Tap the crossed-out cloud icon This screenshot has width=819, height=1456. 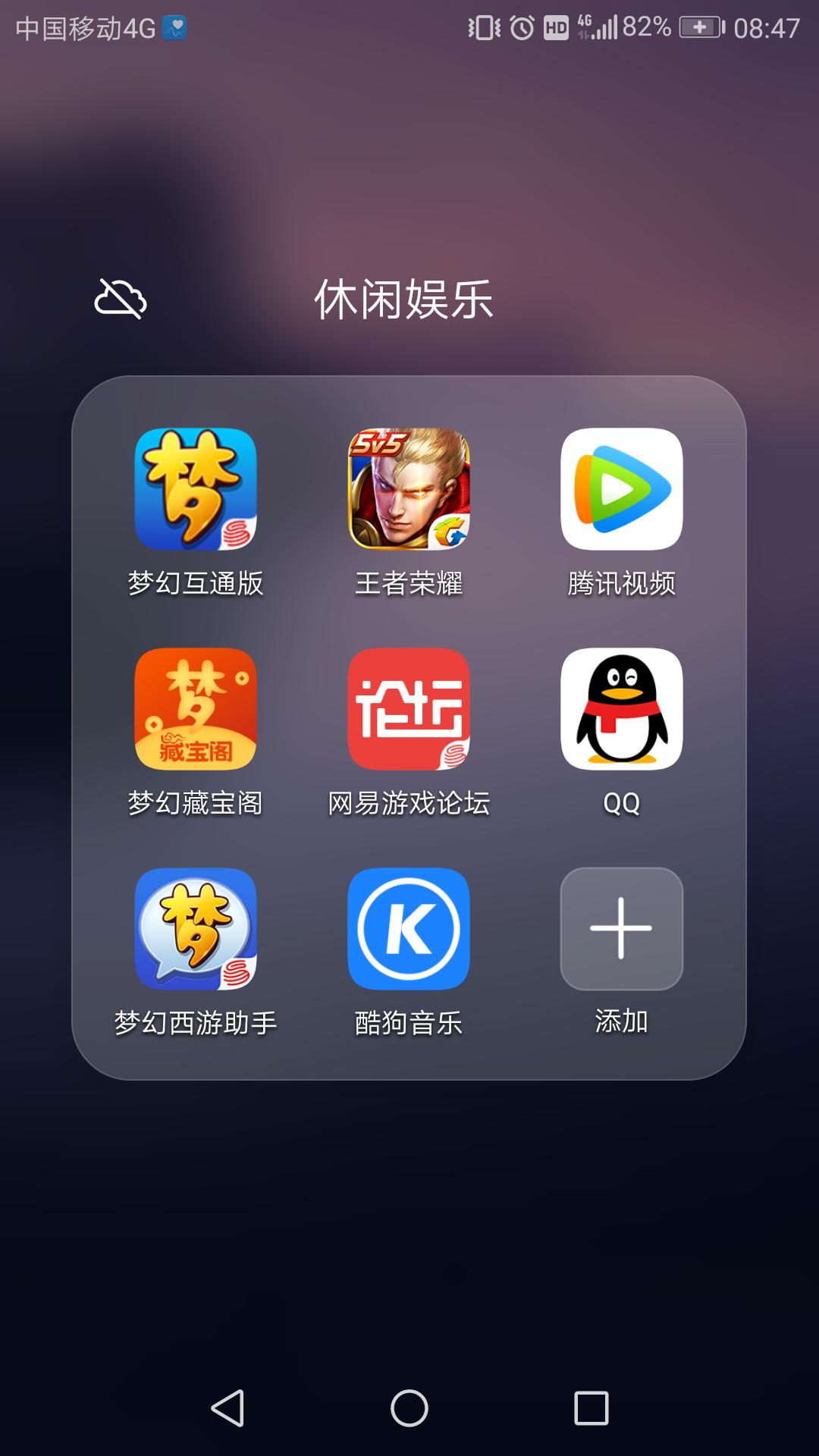121,298
